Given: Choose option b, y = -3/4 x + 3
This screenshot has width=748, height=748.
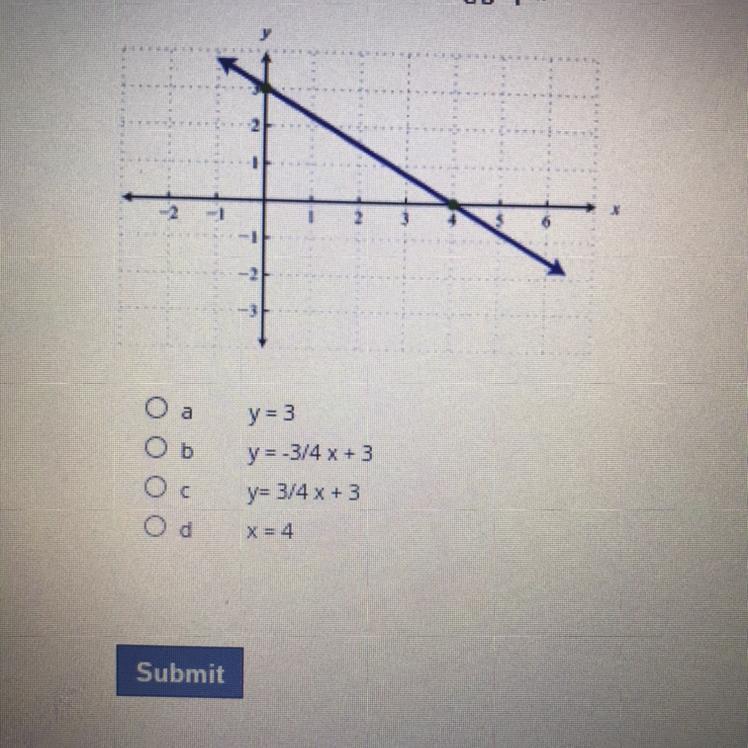Looking at the screenshot, I should tap(154, 449).
